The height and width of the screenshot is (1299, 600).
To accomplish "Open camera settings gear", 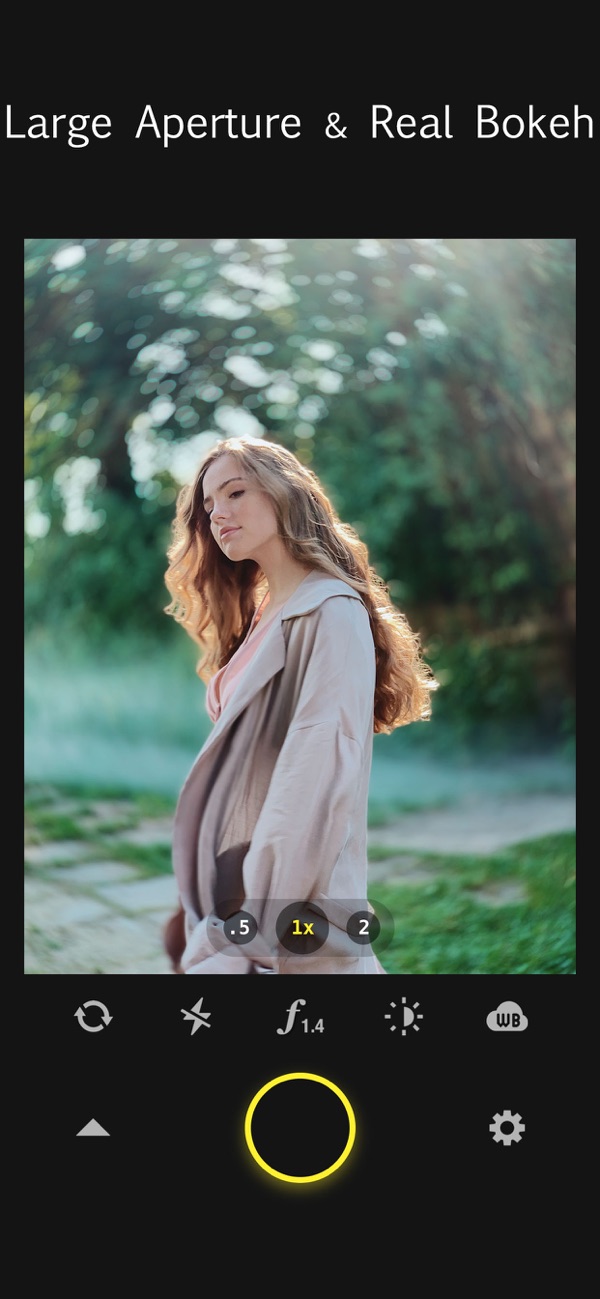I will (506, 1128).
